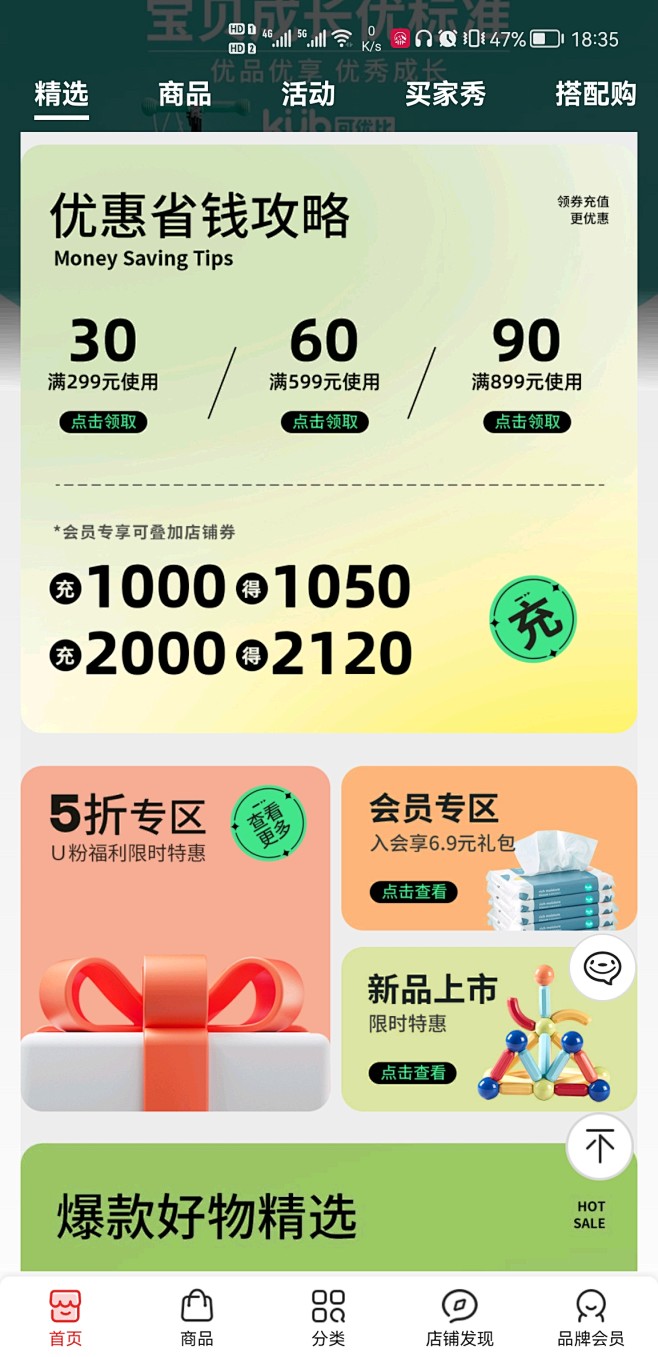This screenshot has width=658, height=1357.
Task: Select the 精选 top tab
Action: click(x=62, y=95)
